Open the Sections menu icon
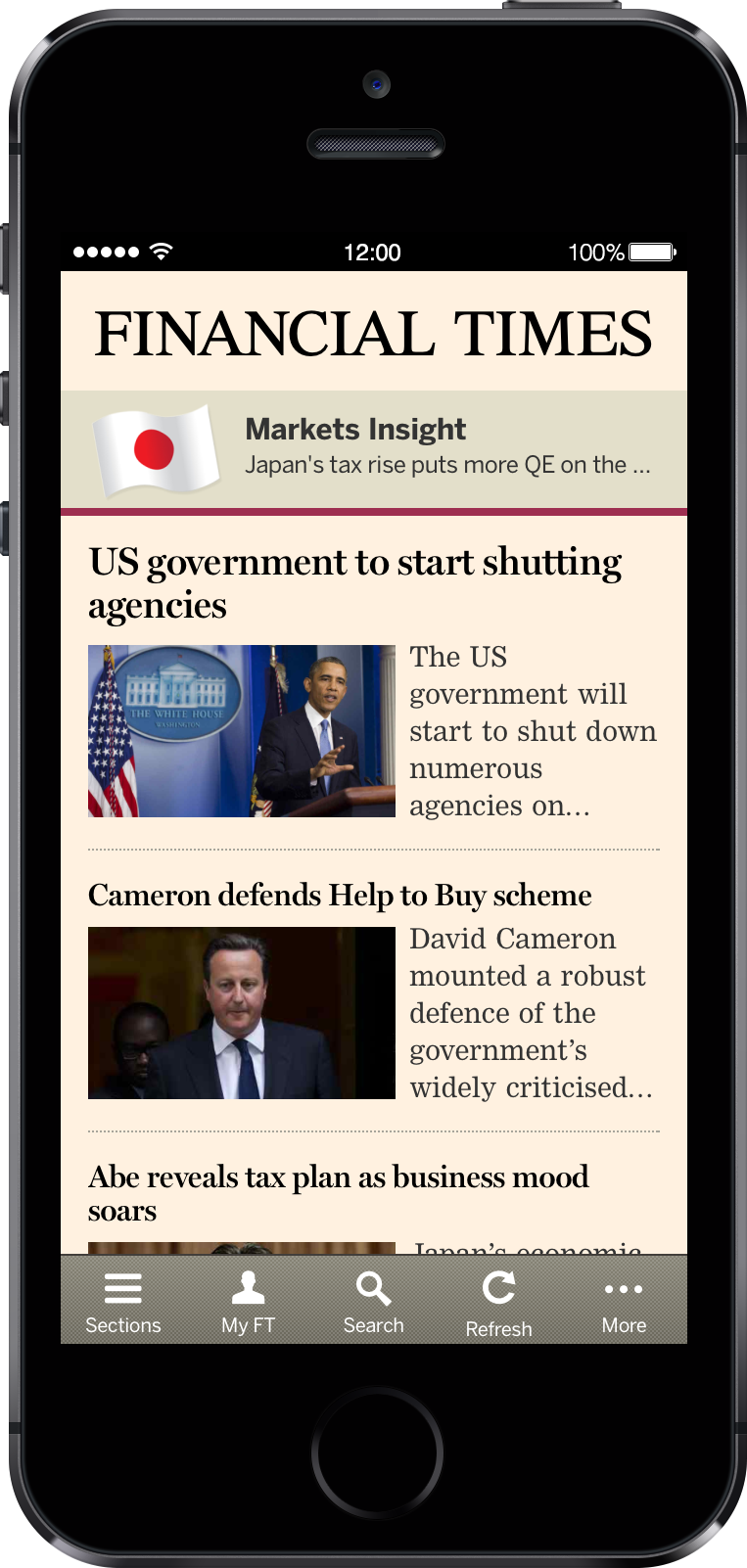Screen dimensions: 747x1568 tap(122, 1287)
